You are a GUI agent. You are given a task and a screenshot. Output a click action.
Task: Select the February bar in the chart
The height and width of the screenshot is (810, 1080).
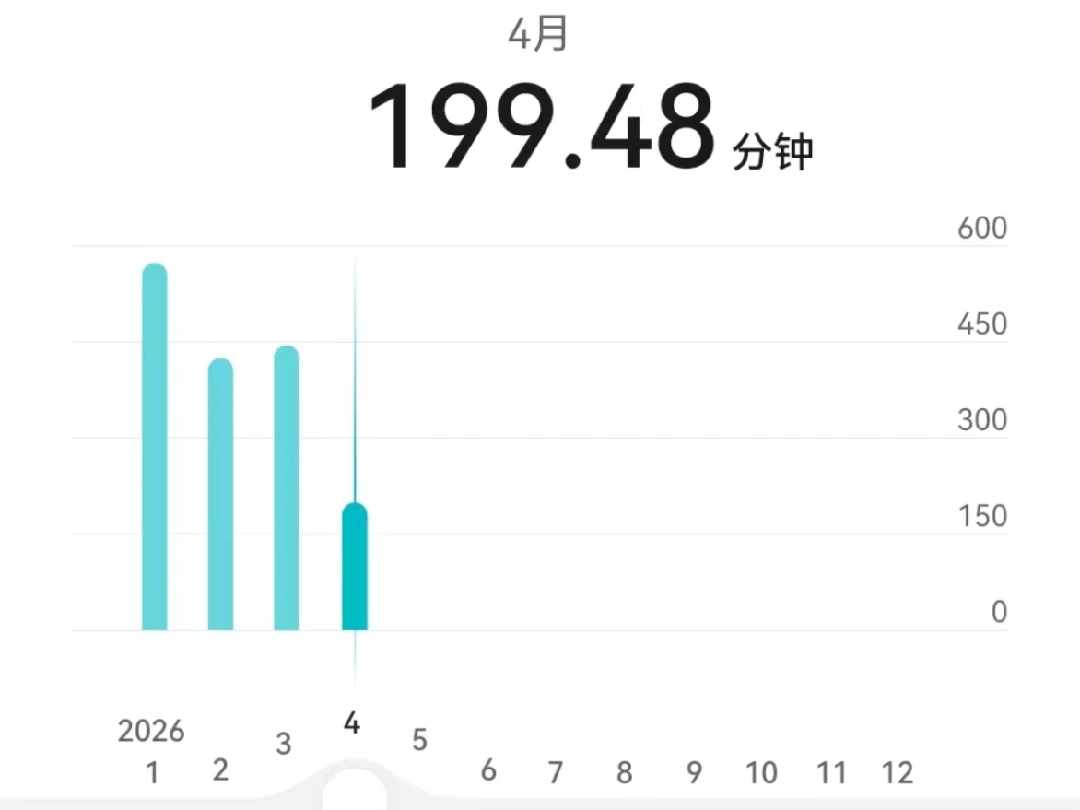(220, 494)
